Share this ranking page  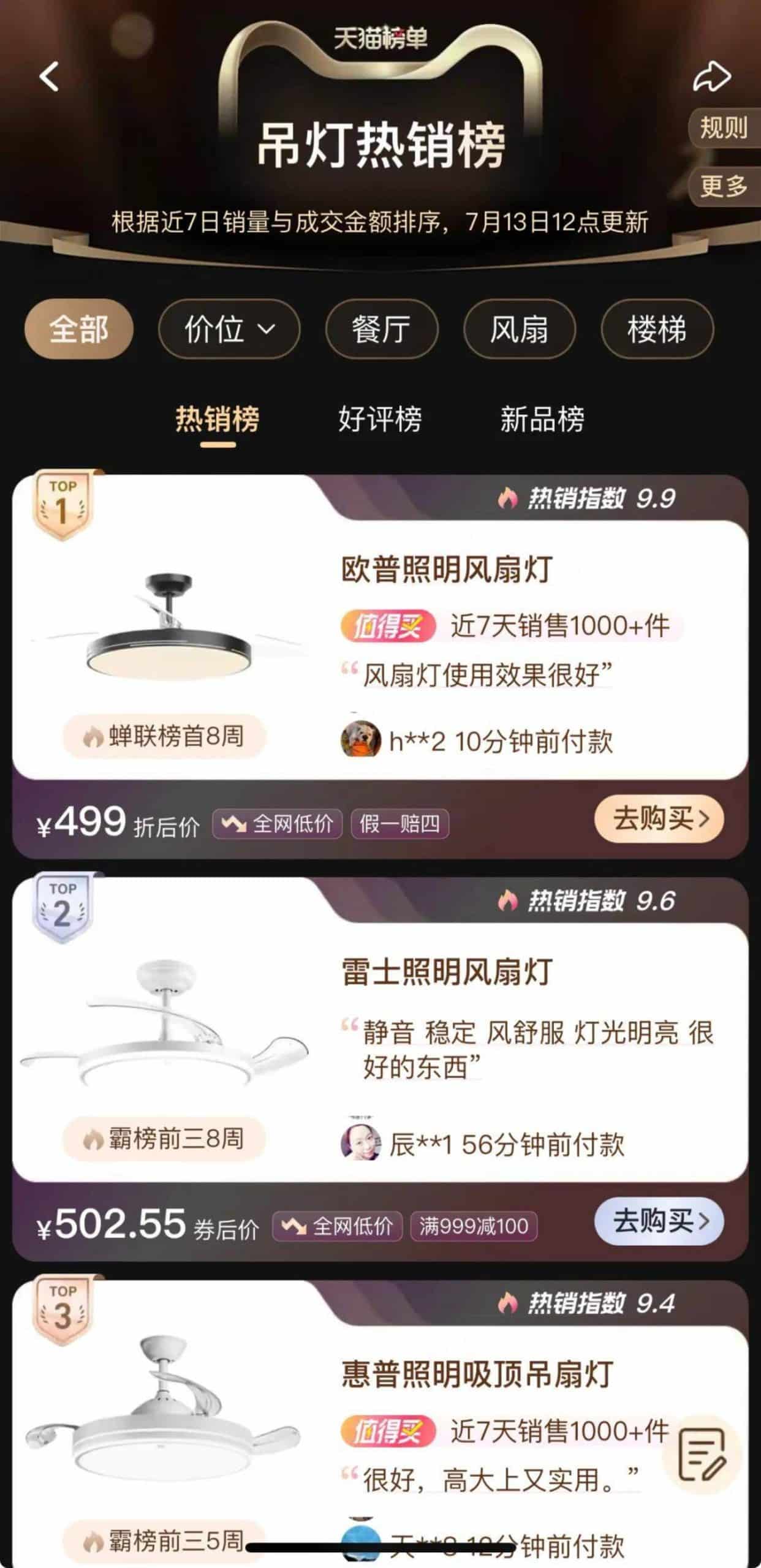[x=711, y=77]
